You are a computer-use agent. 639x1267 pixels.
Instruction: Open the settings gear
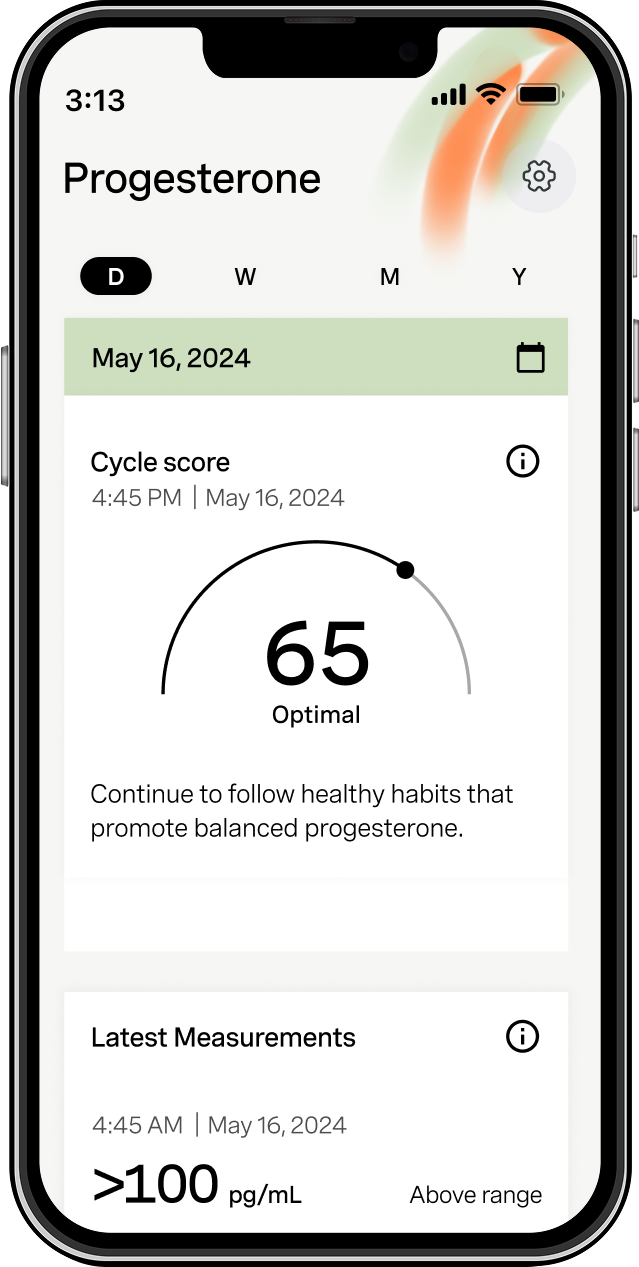pos(539,177)
